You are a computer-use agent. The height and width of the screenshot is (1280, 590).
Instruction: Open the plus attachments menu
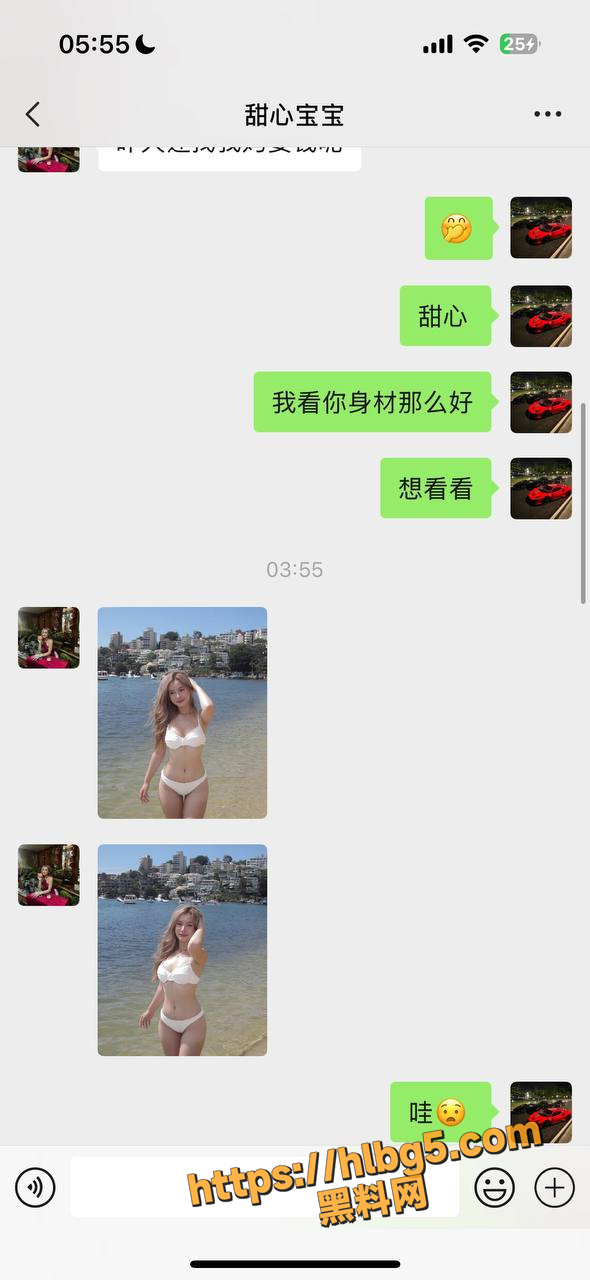(x=554, y=1187)
